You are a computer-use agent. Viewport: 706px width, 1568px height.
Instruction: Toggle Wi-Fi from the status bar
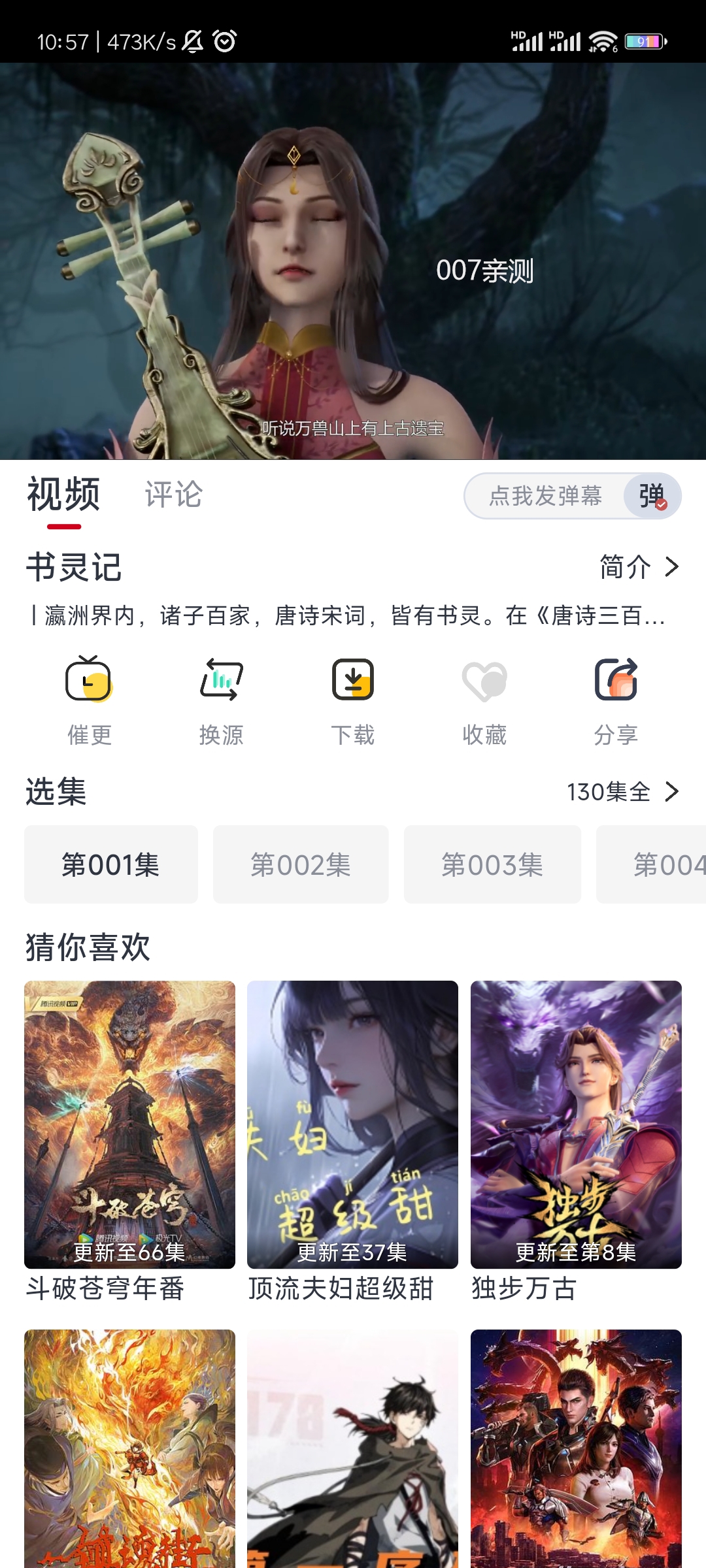point(608,41)
